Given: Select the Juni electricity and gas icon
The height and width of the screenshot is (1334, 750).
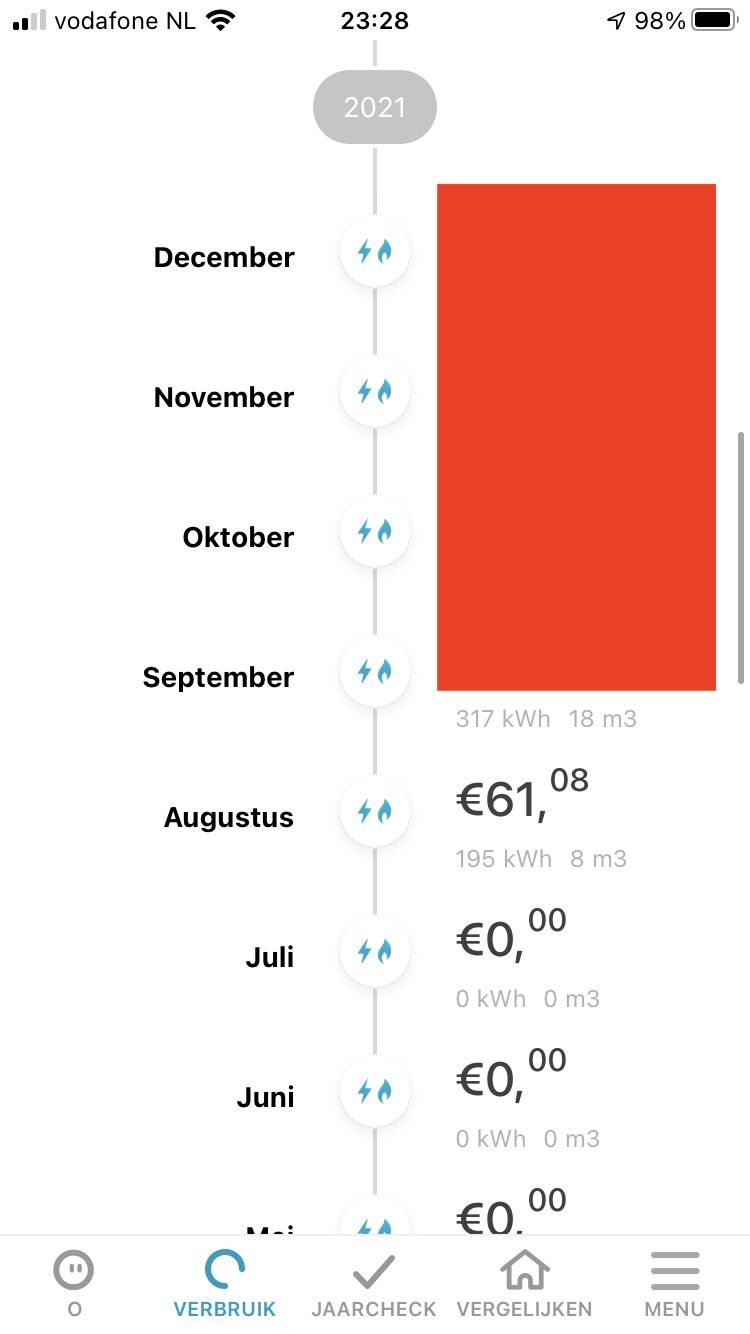Looking at the screenshot, I should pos(375,1091).
